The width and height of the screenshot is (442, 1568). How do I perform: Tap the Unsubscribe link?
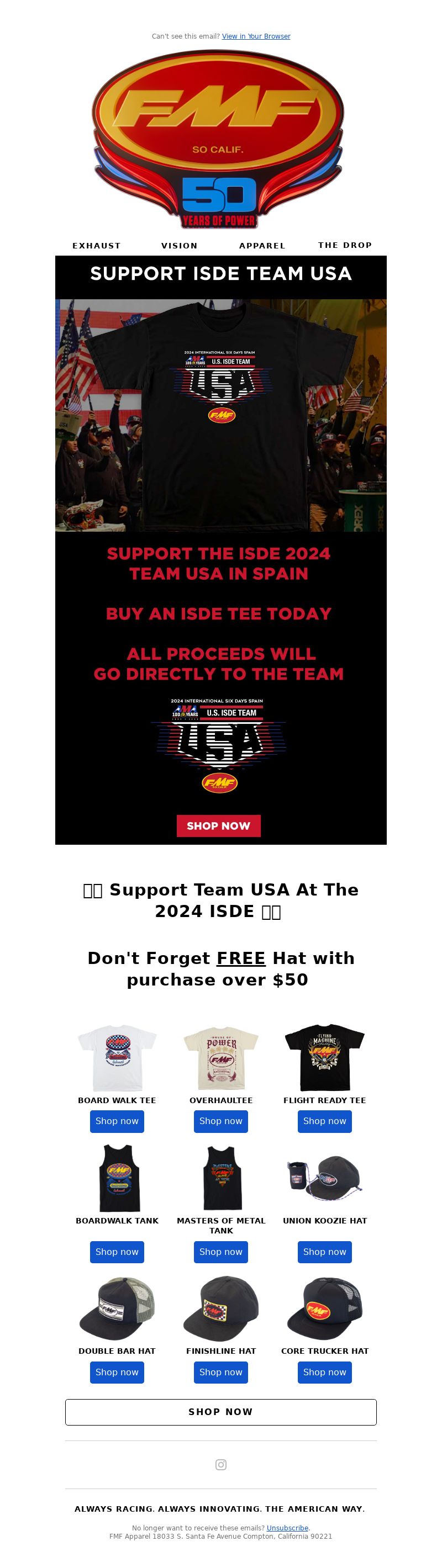coord(287,1528)
